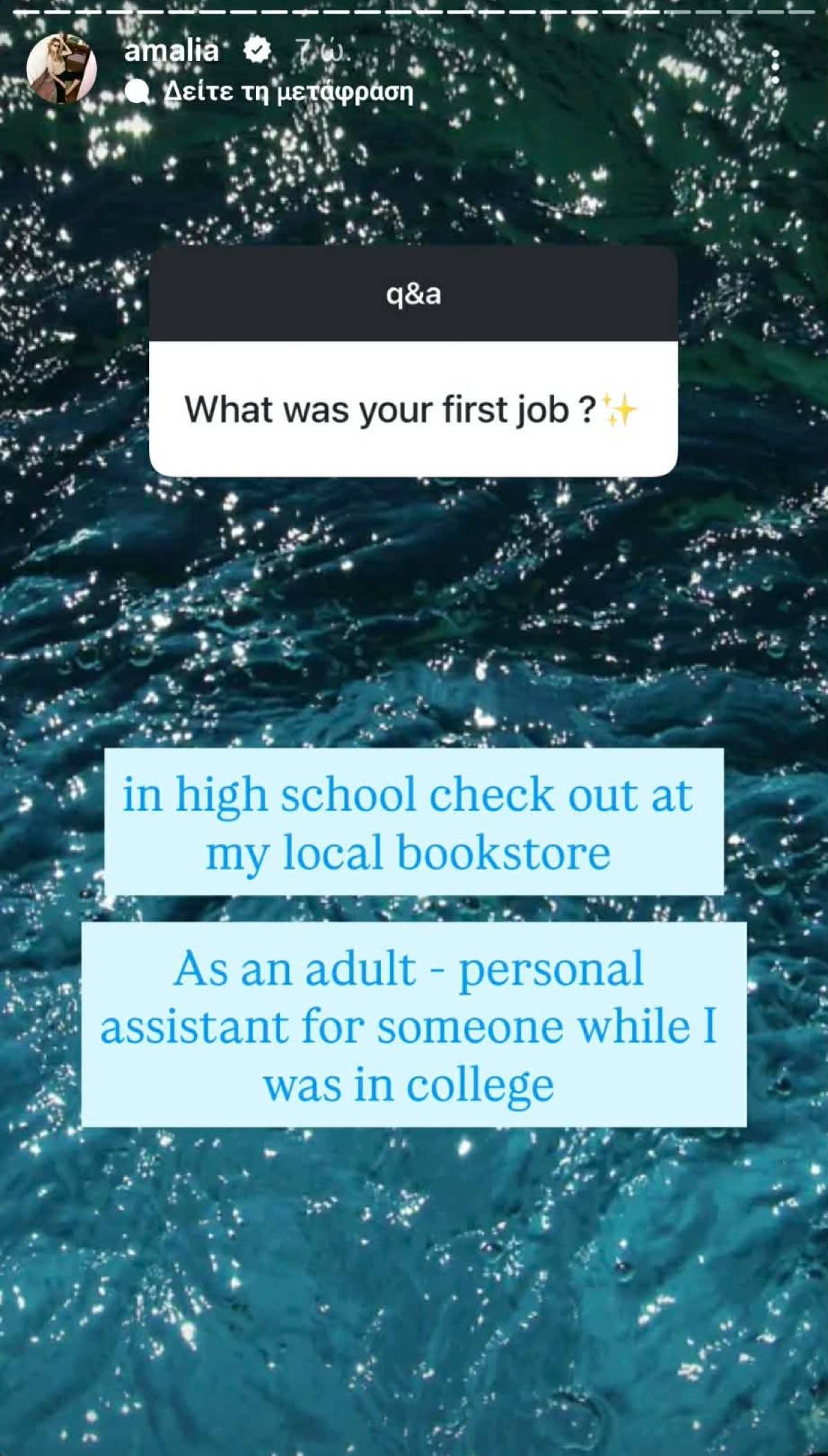Open the amalia username link

[171, 50]
